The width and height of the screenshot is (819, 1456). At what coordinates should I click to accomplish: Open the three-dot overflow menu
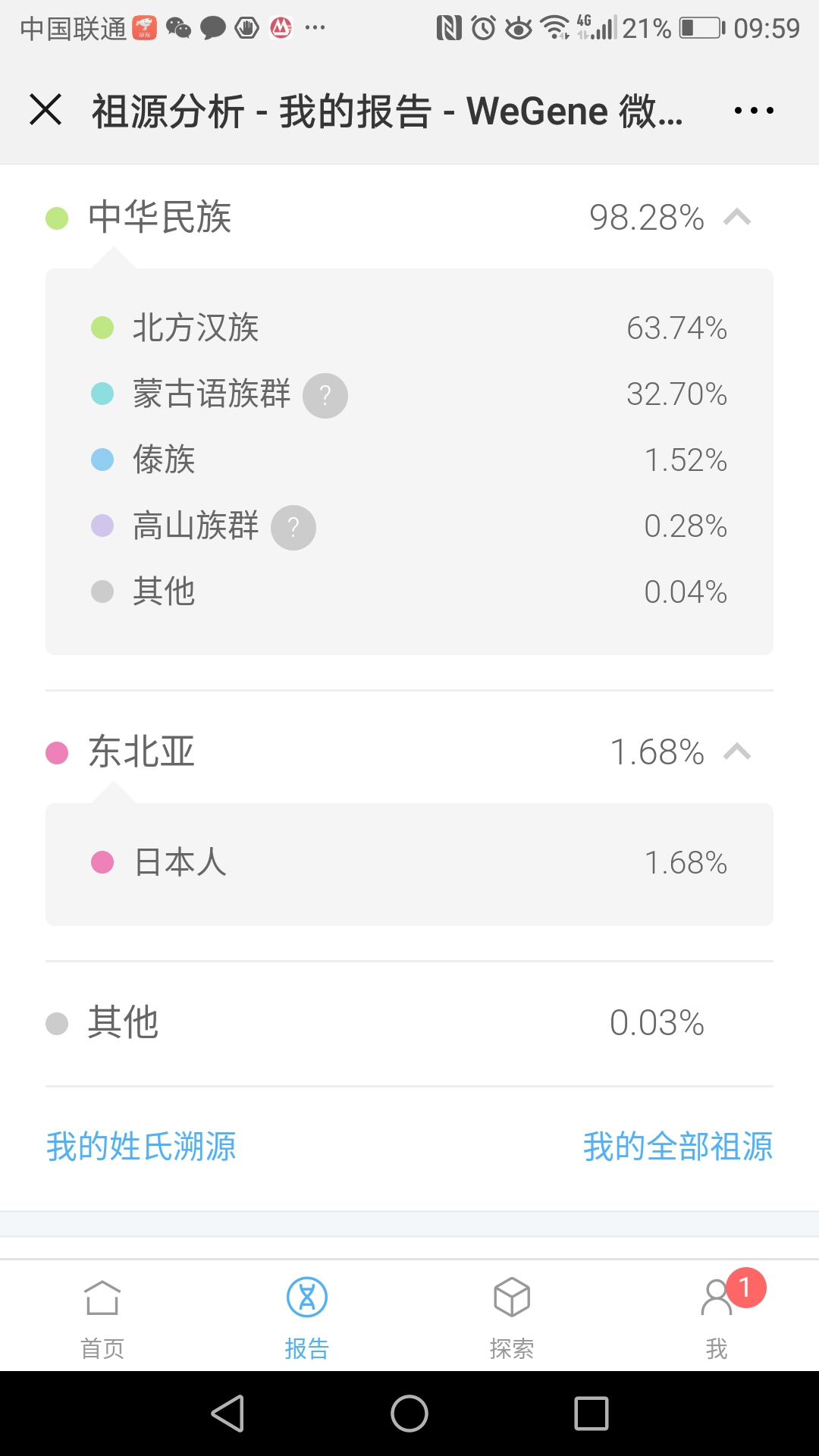pyautogui.click(x=754, y=111)
